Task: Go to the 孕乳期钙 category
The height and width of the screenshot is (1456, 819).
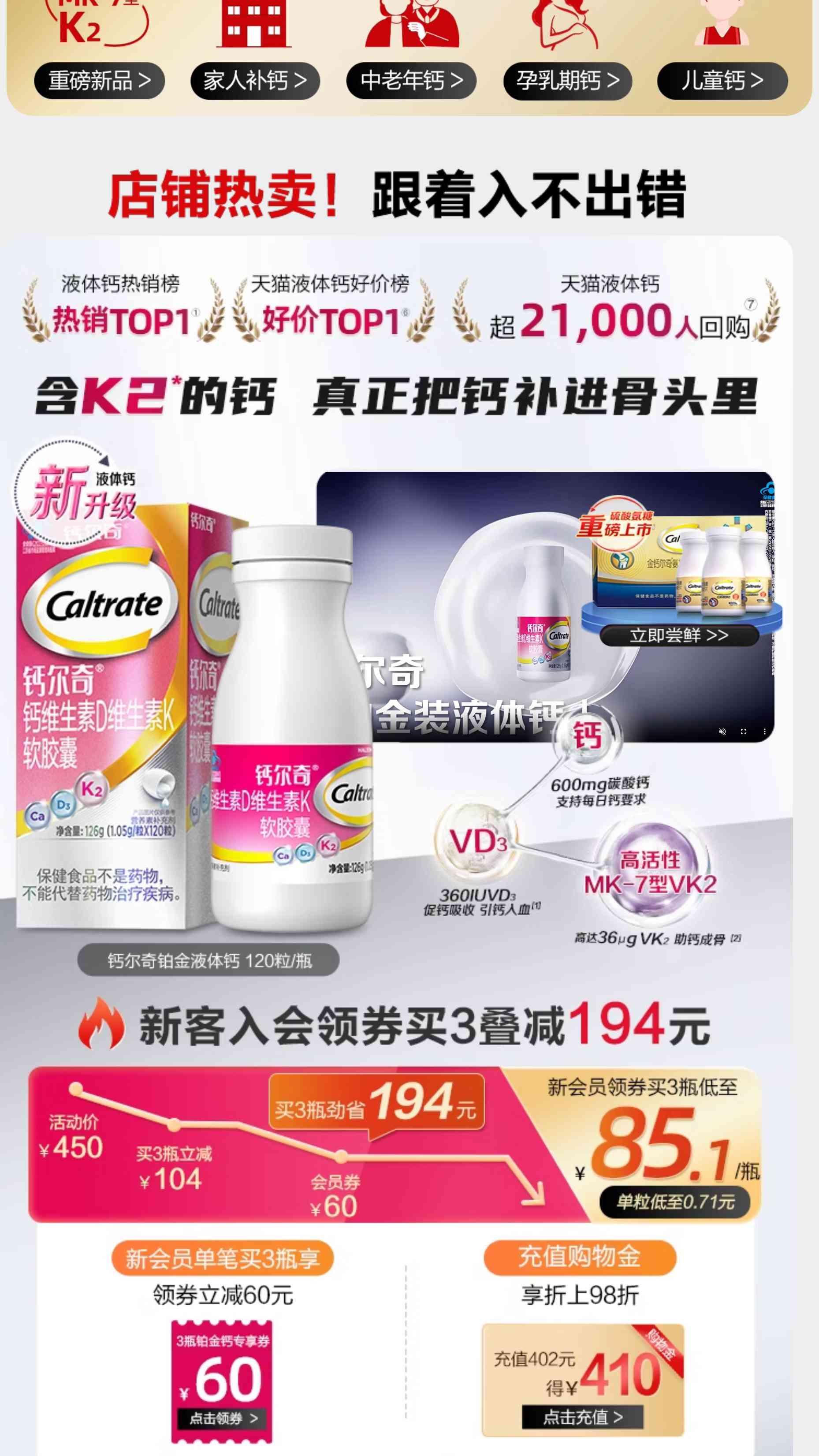Action: click(567, 80)
